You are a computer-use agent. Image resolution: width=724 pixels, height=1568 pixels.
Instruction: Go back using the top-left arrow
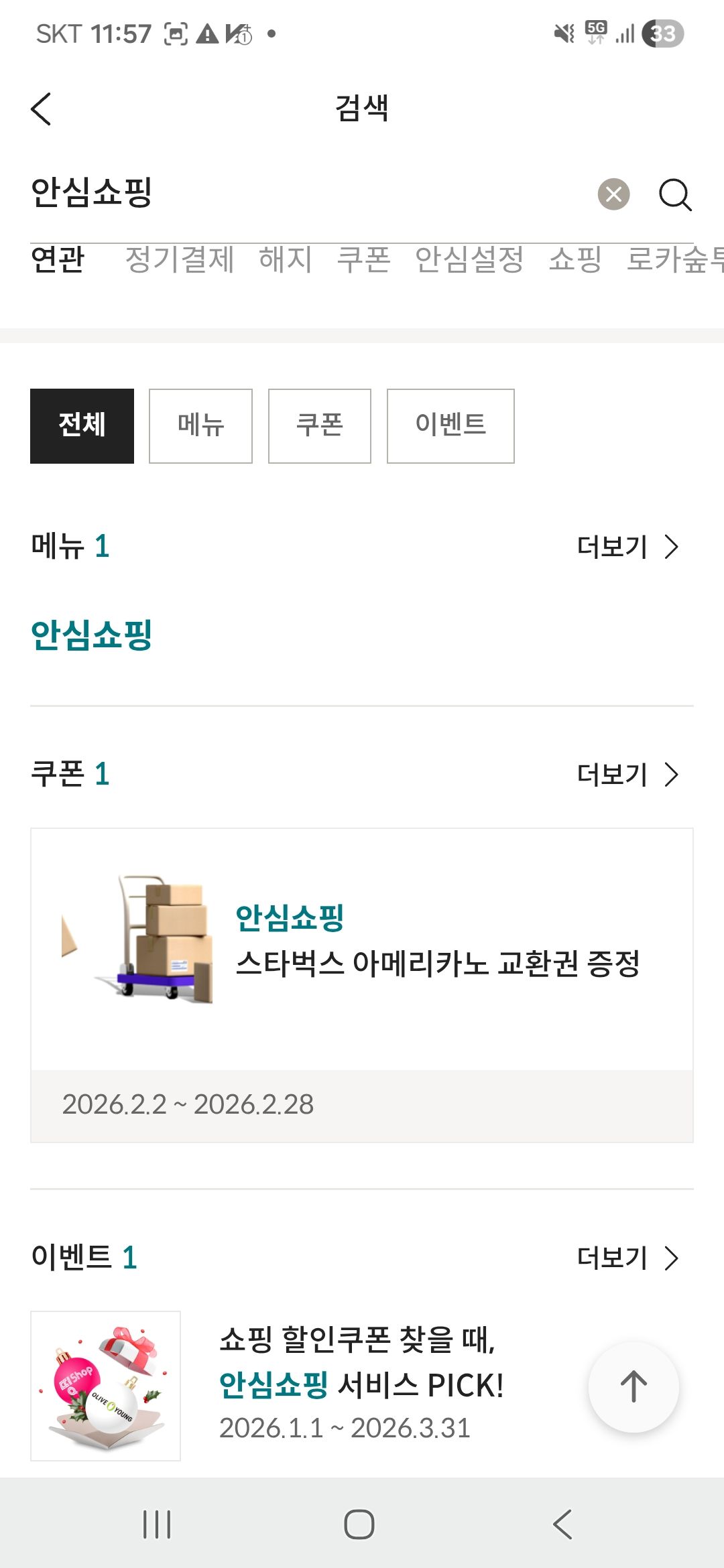point(41,109)
